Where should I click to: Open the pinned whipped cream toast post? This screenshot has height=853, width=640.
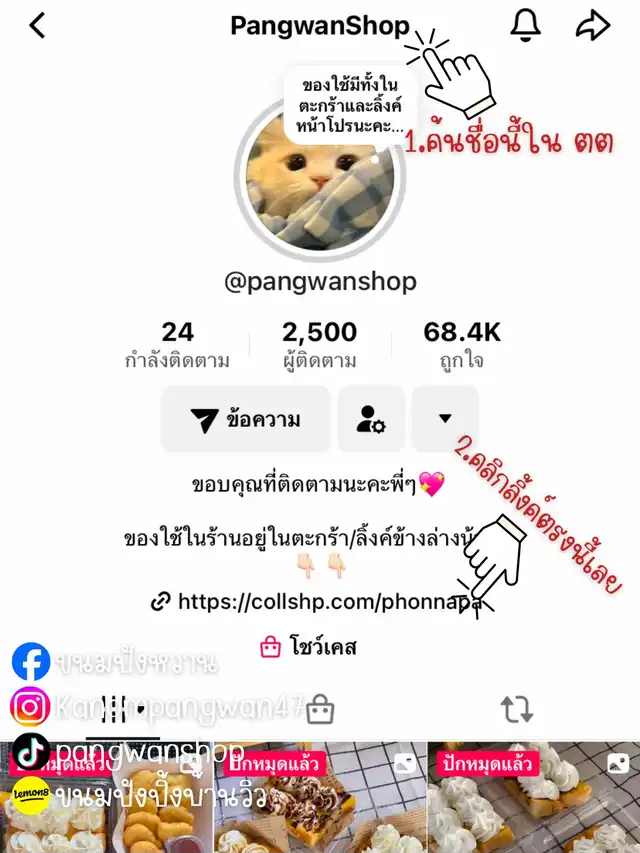click(x=534, y=798)
